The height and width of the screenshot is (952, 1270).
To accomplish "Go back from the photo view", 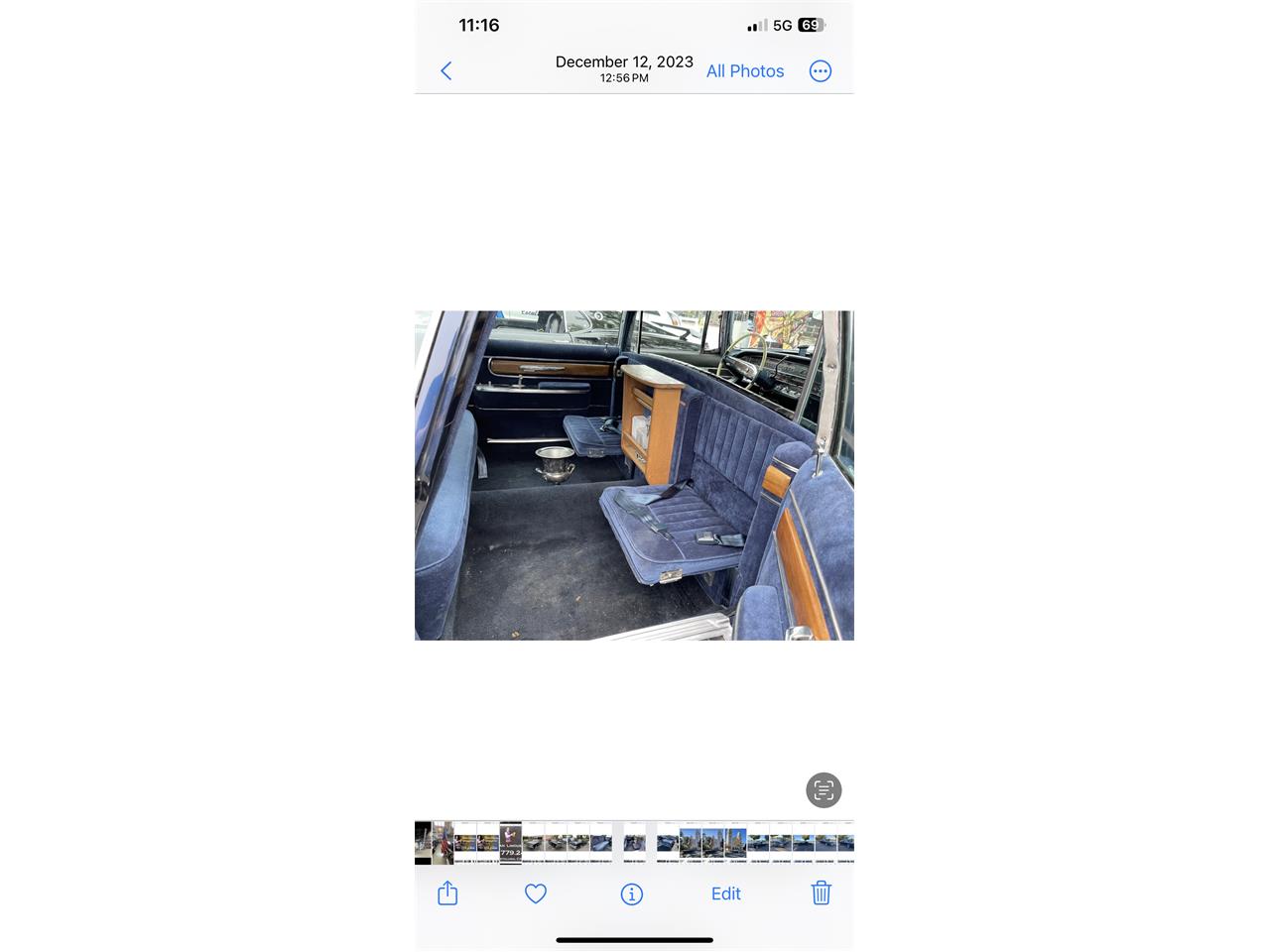I will click(x=446, y=71).
